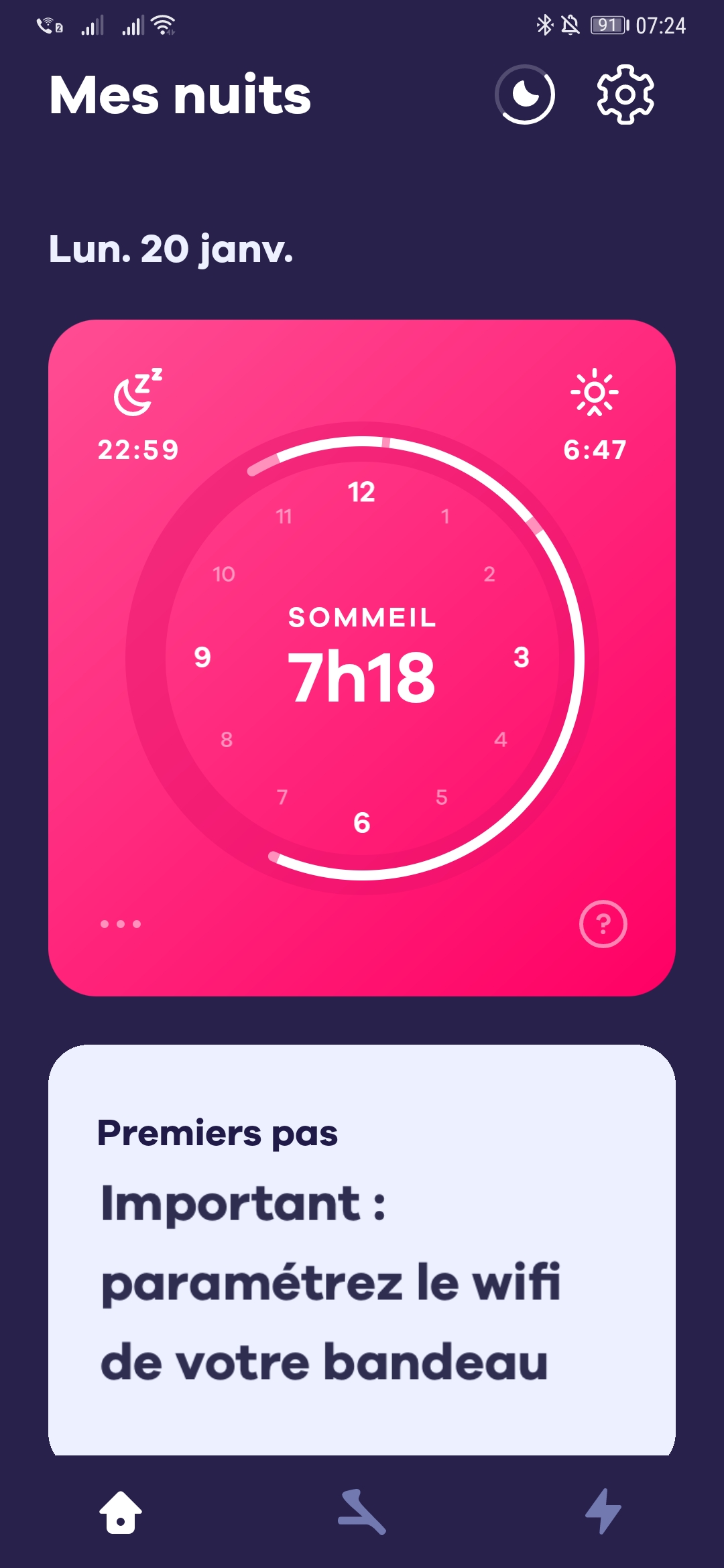The height and width of the screenshot is (1568, 724).
Task: Tap the question mark help icon
Action: (x=603, y=924)
